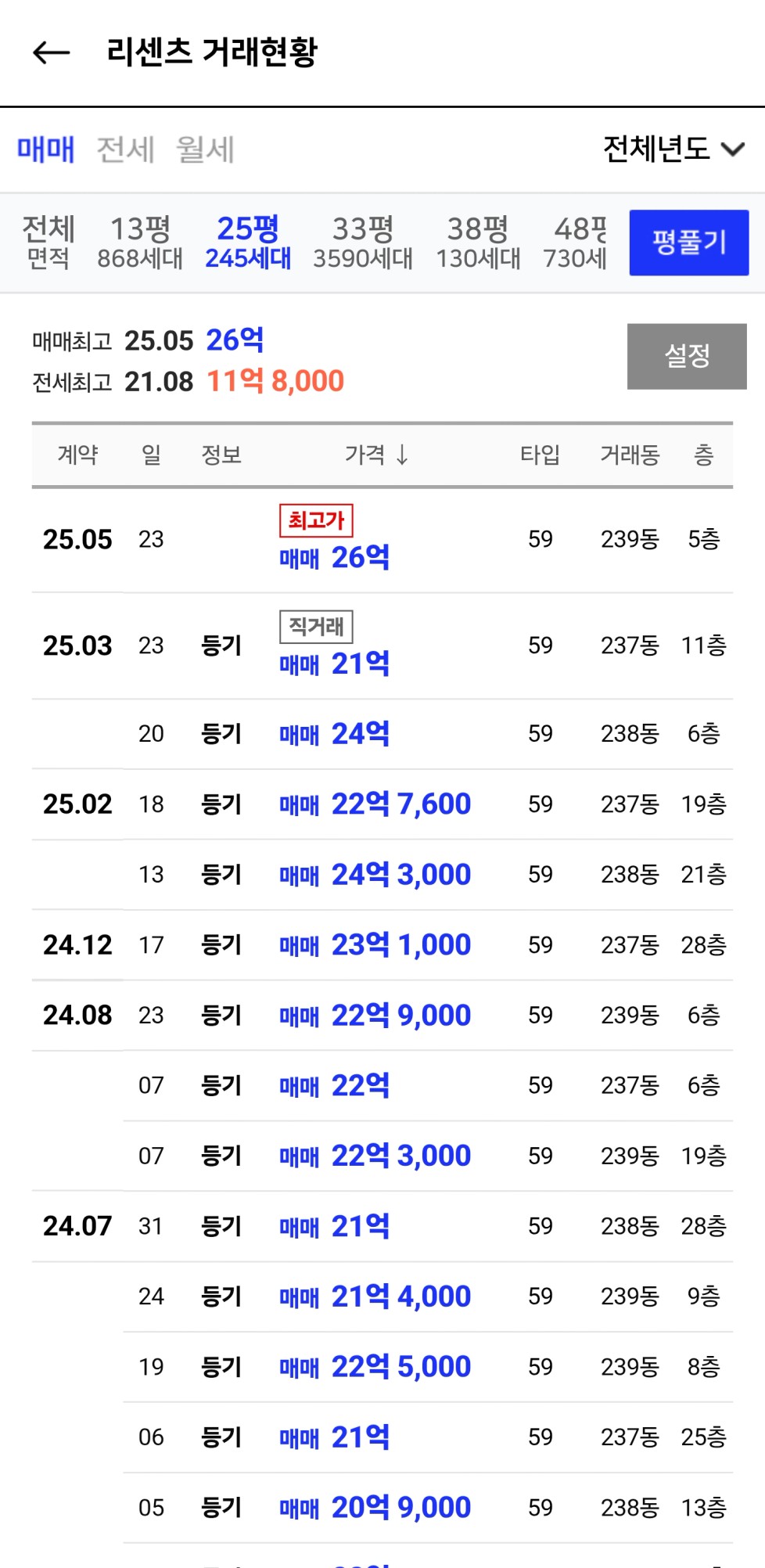Screen dimensions: 765x1568
Task: Switch to the 월세 tab
Action: pyautogui.click(x=205, y=149)
